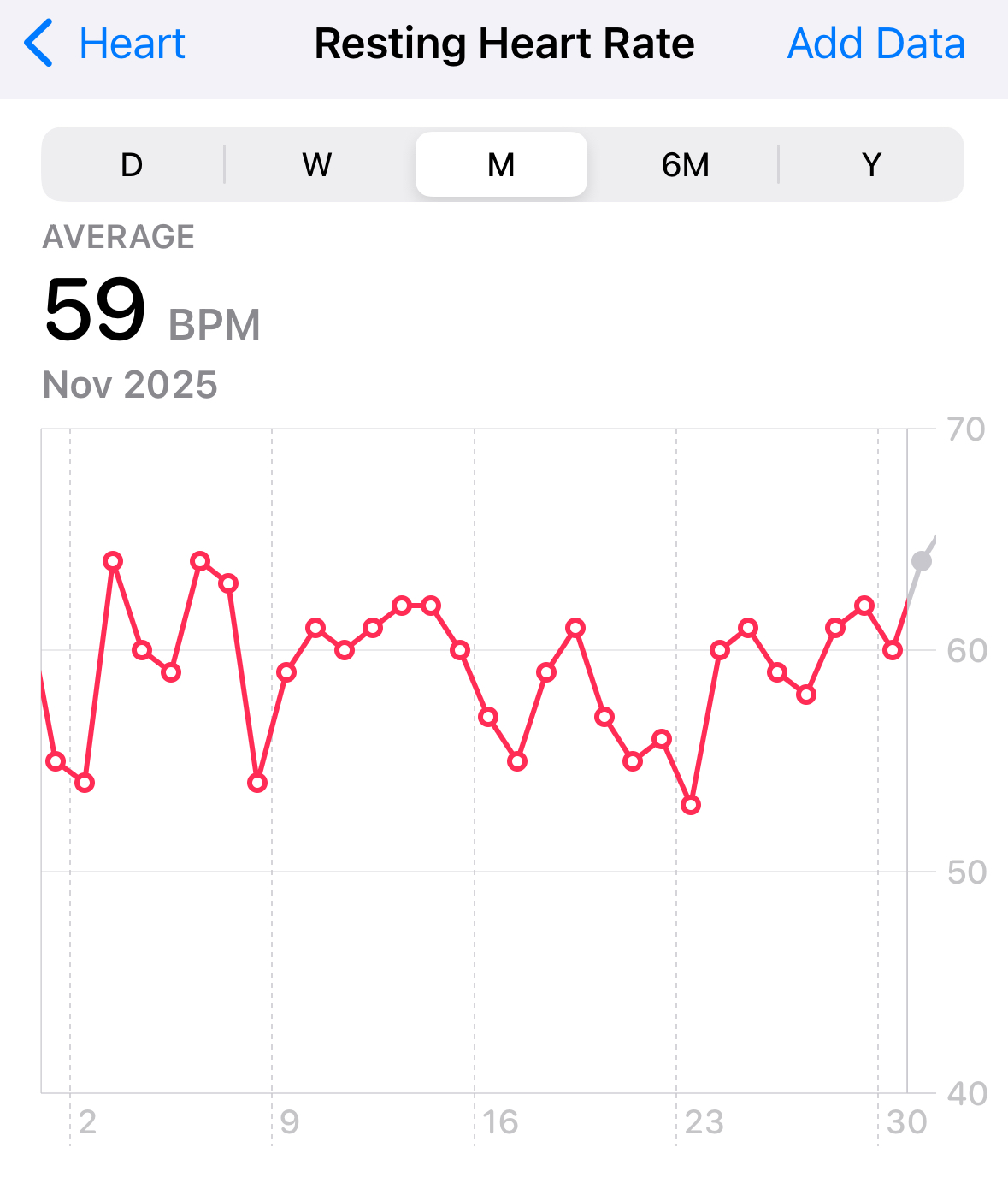
Task: Select the Month (M) segment
Action: (501, 164)
